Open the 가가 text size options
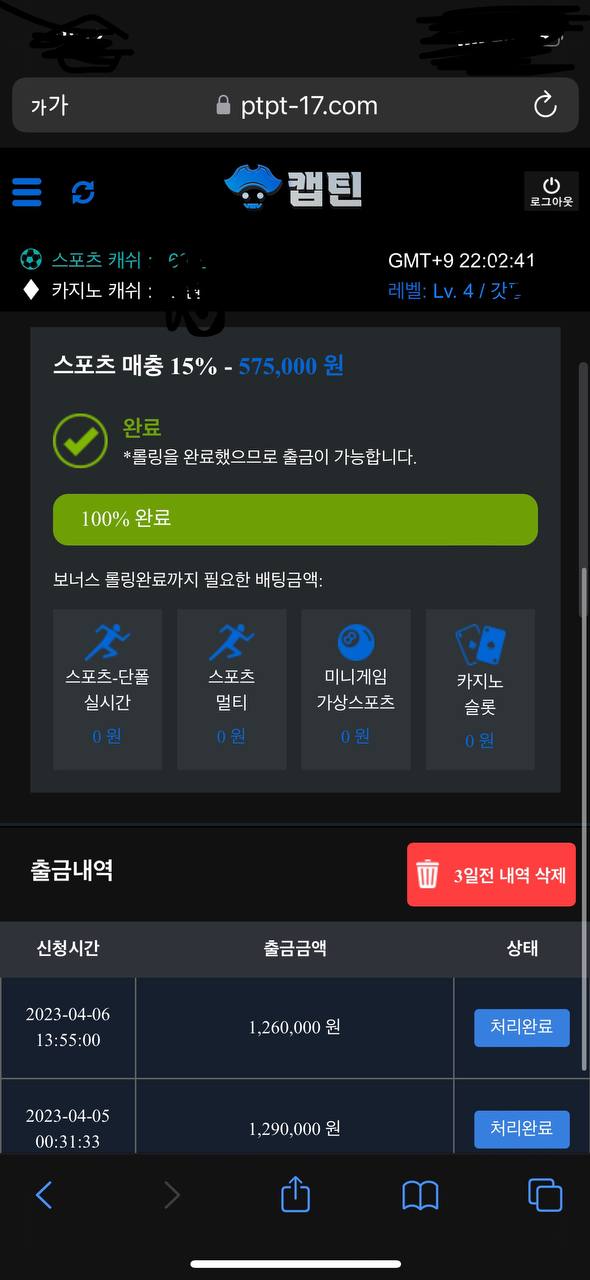 [x=49, y=105]
